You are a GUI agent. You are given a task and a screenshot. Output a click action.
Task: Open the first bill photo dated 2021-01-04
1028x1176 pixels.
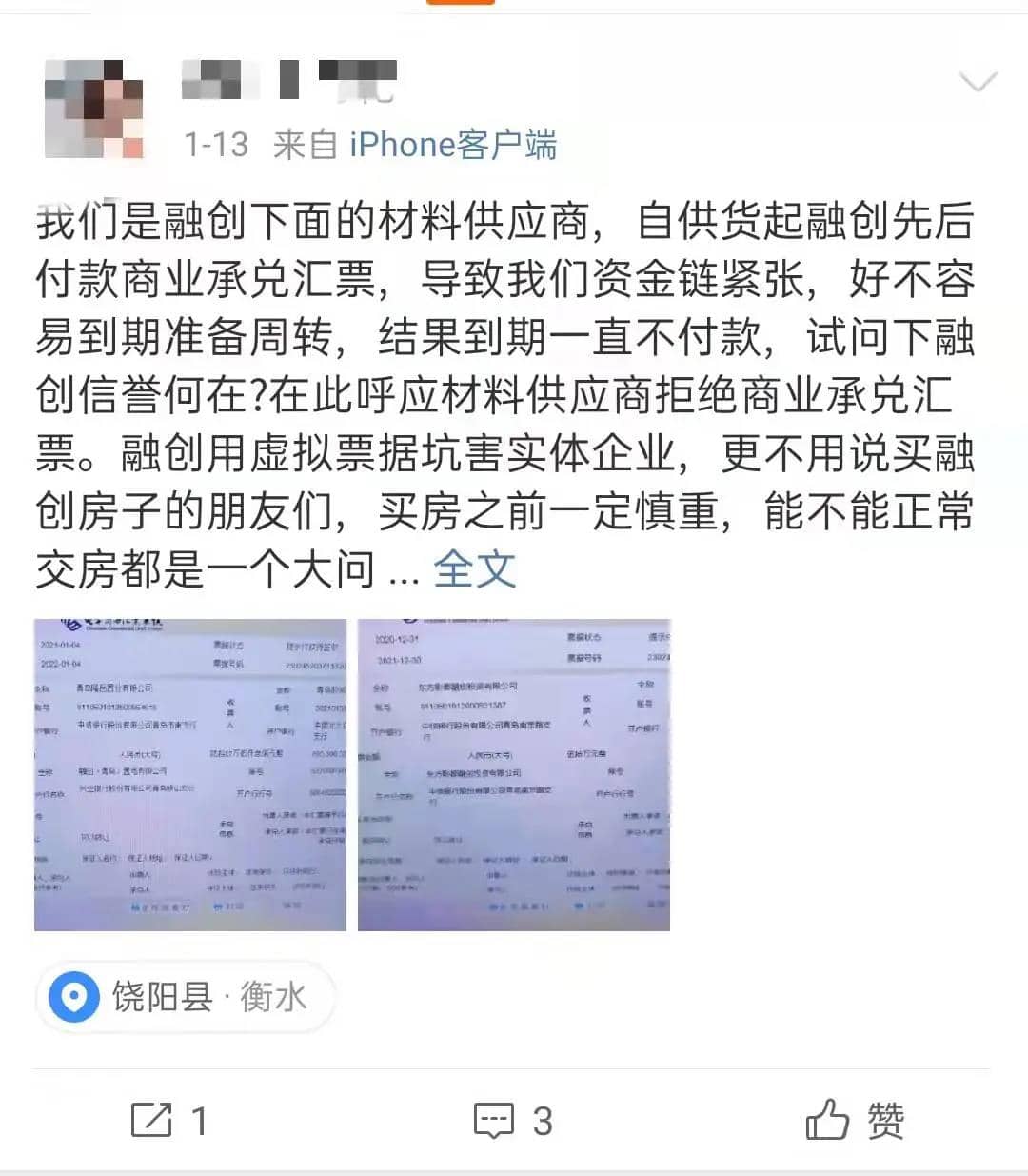[190, 774]
